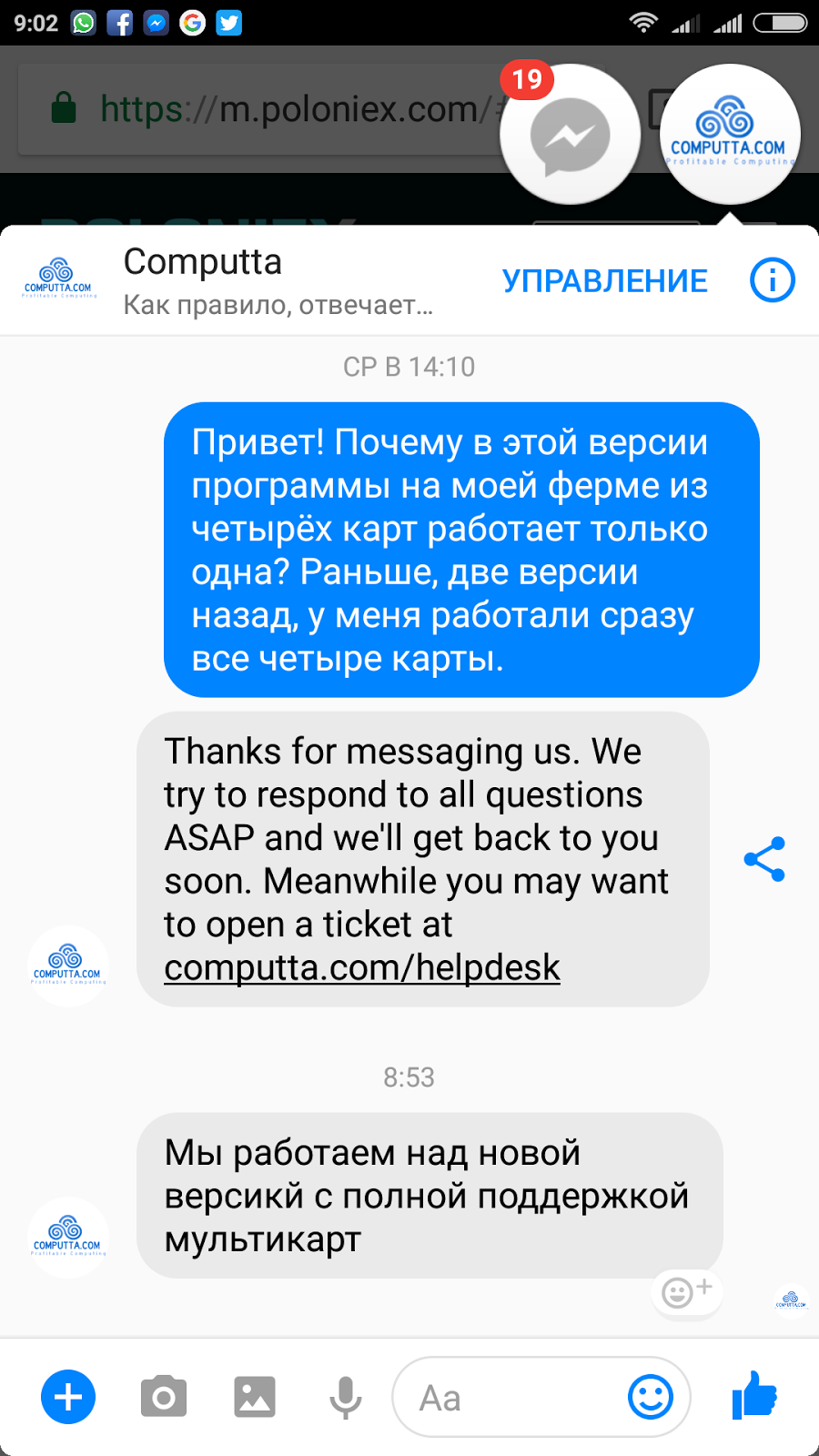Open the Messenger chat head with 19 unread

click(x=570, y=135)
